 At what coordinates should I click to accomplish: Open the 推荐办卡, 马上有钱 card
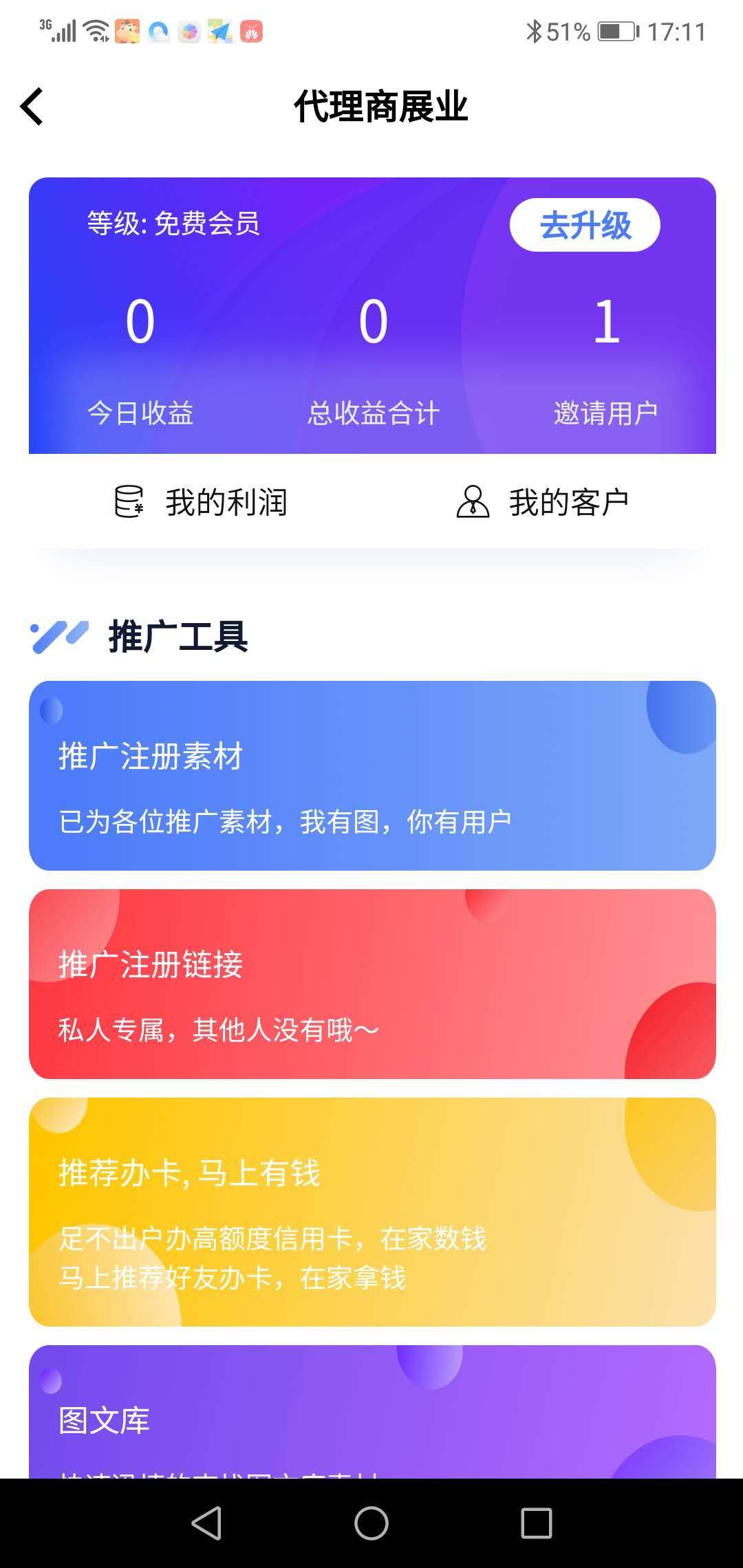(371, 1212)
